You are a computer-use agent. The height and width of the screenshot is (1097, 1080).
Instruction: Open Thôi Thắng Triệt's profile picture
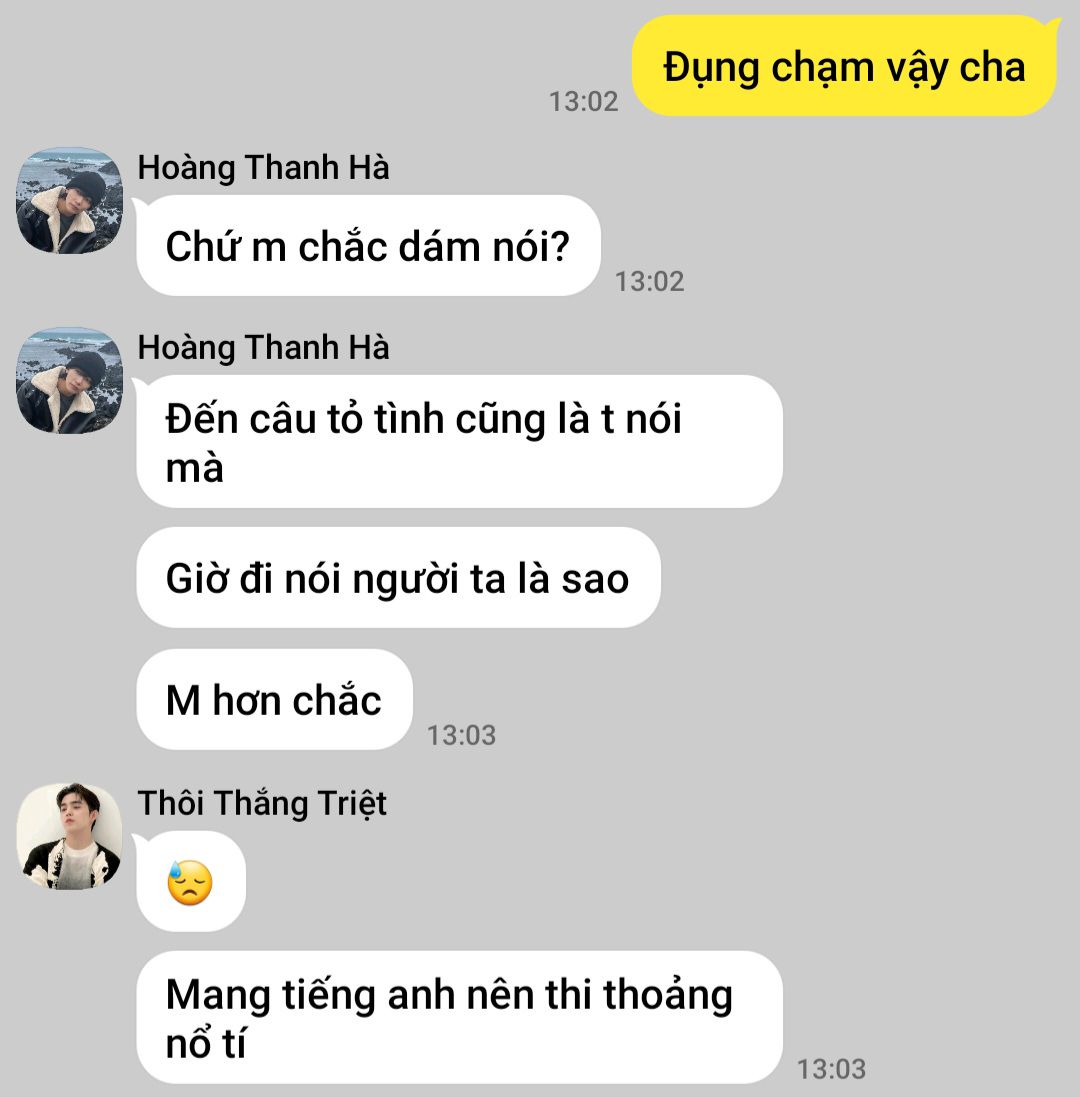70,836
